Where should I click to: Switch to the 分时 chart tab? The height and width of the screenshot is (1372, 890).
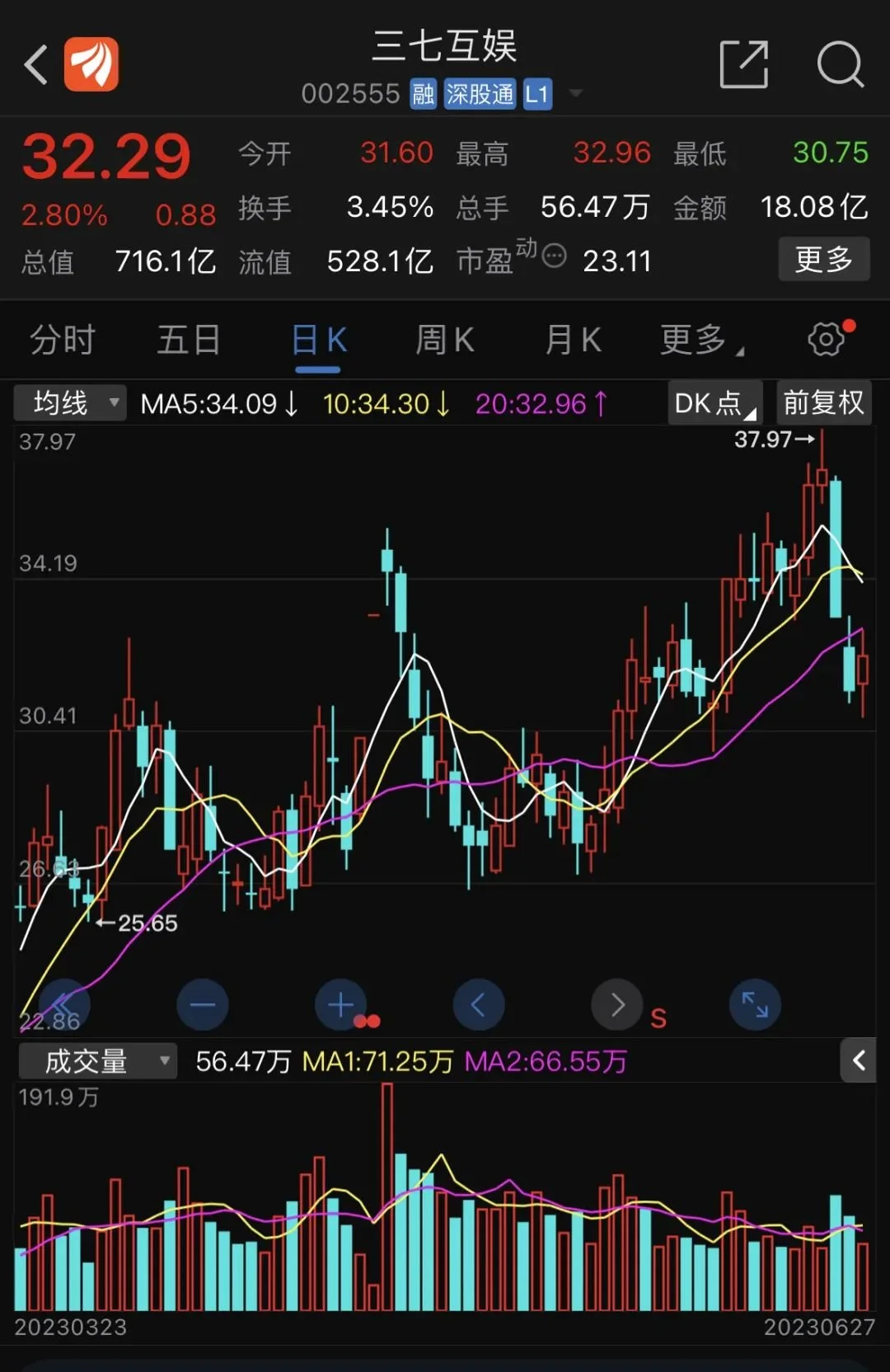63,340
